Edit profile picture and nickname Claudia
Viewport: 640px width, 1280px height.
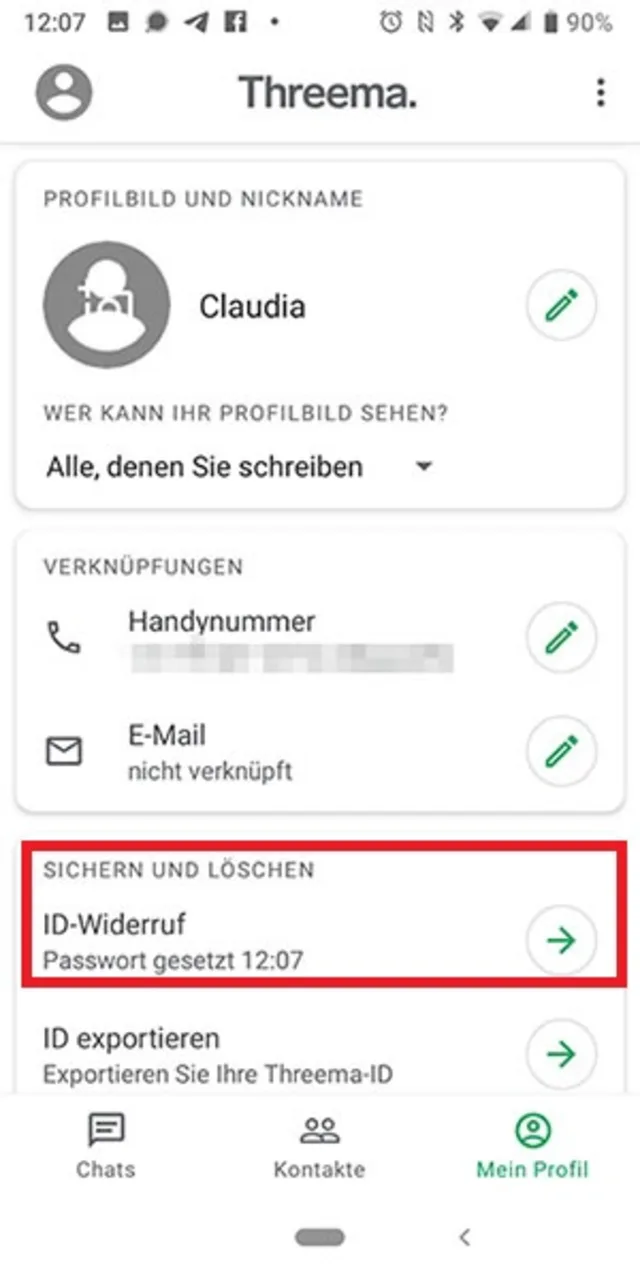561,306
